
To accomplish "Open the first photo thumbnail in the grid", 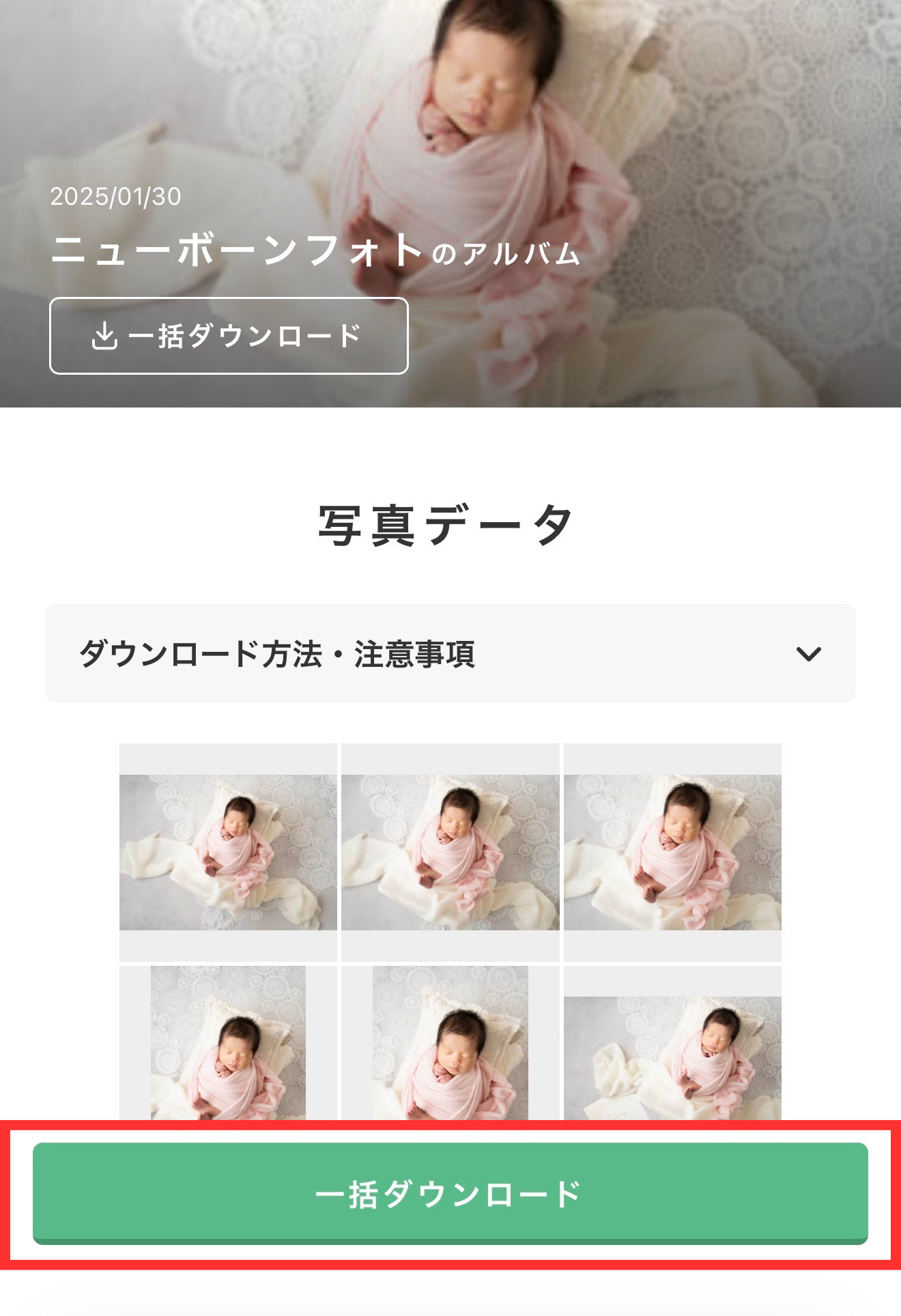I will coord(228,852).
